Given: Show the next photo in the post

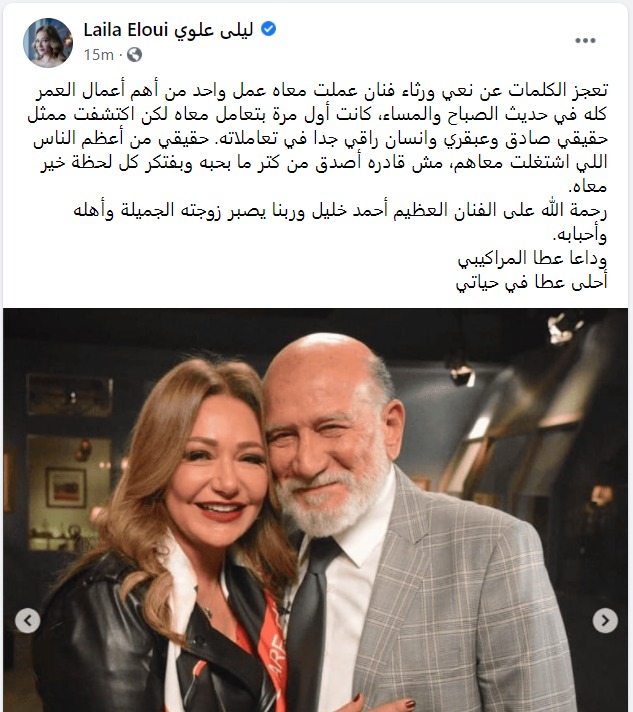Looking at the screenshot, I should [x=604, y=620].
